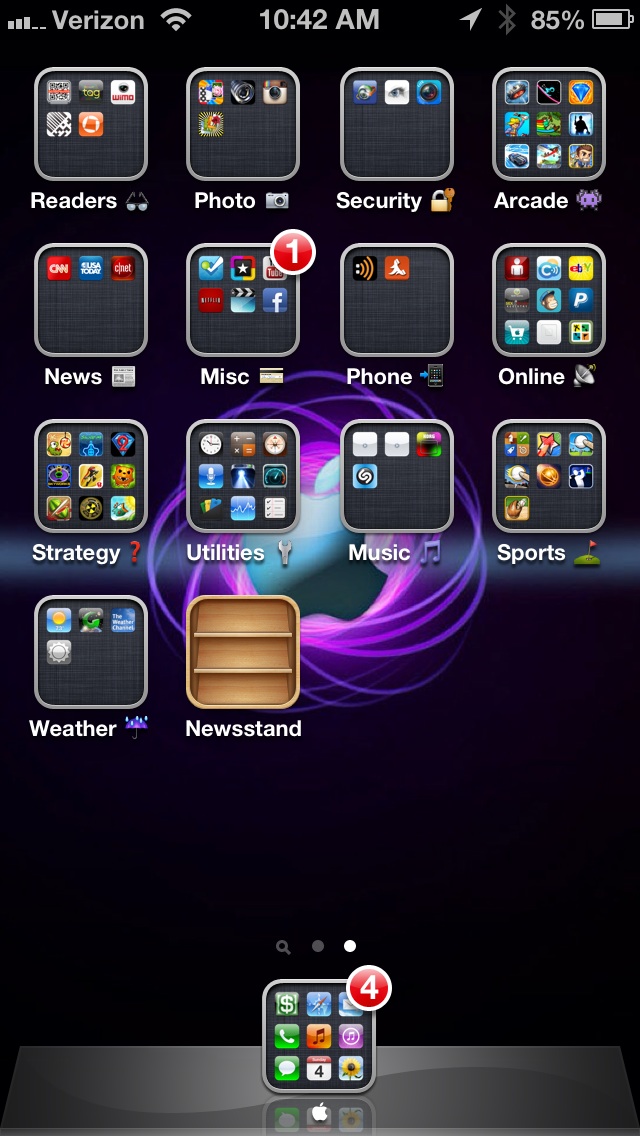Go to the first home page dot

pos(317,946)
